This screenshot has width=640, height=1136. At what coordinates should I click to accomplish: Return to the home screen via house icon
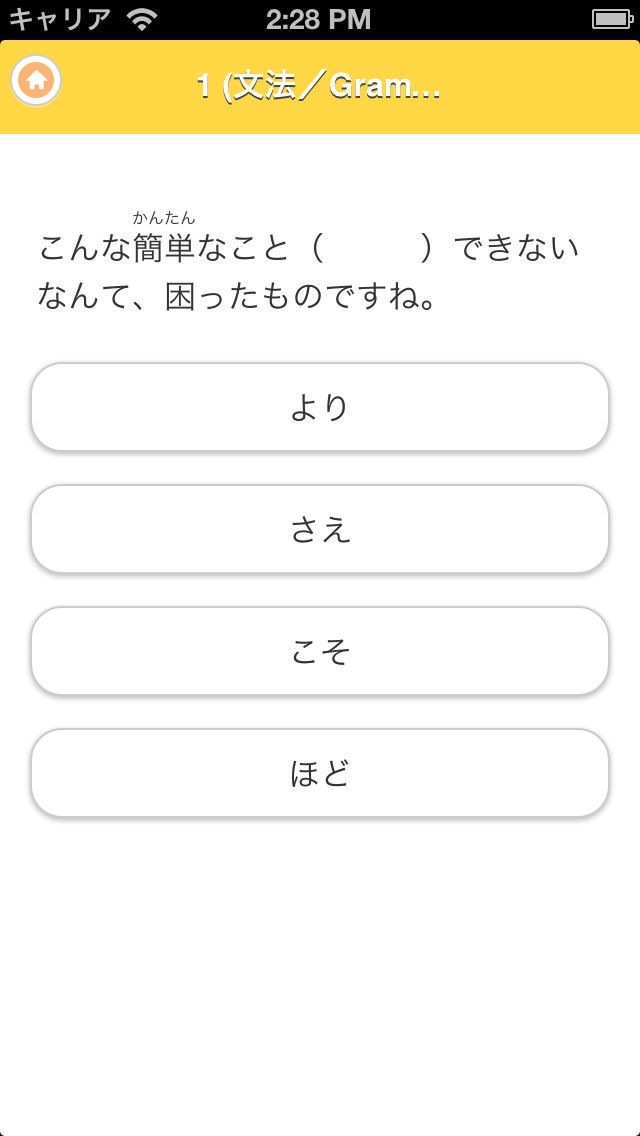[x=36, y=81]
